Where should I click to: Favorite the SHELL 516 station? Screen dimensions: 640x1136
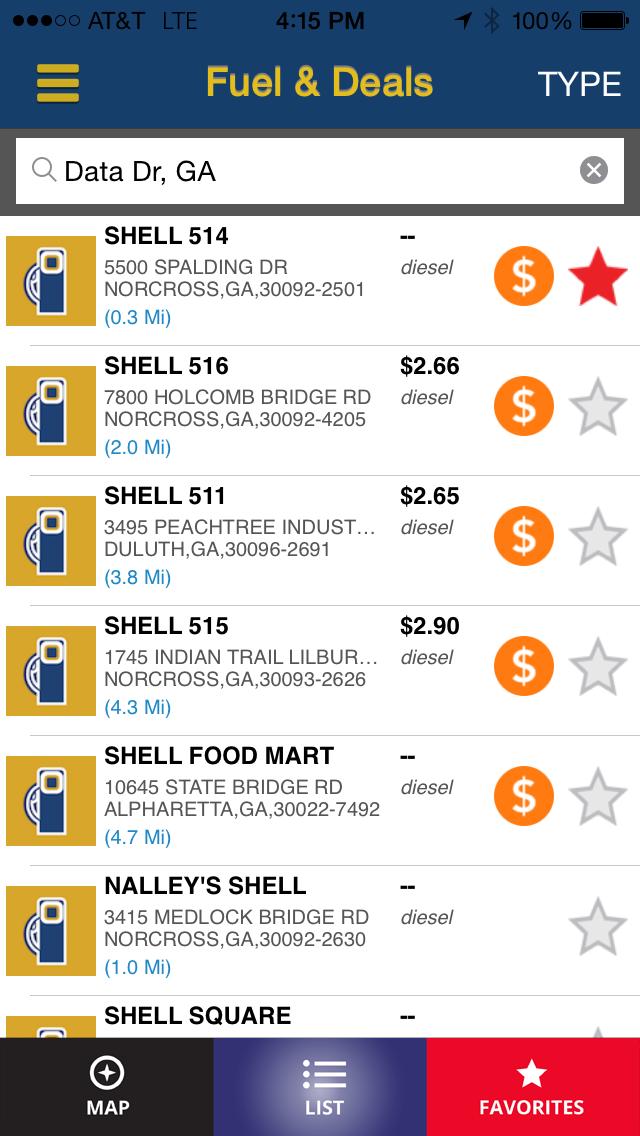(598, 406)
